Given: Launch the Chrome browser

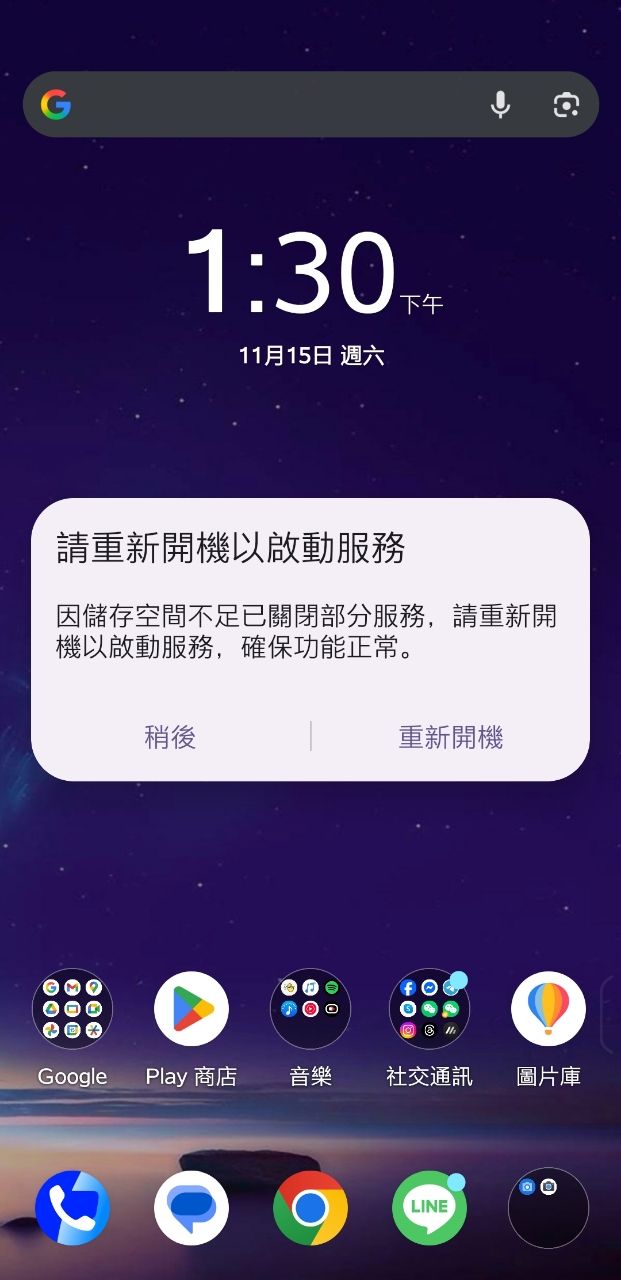Looking at the screenshot, I should (310, 1208).
